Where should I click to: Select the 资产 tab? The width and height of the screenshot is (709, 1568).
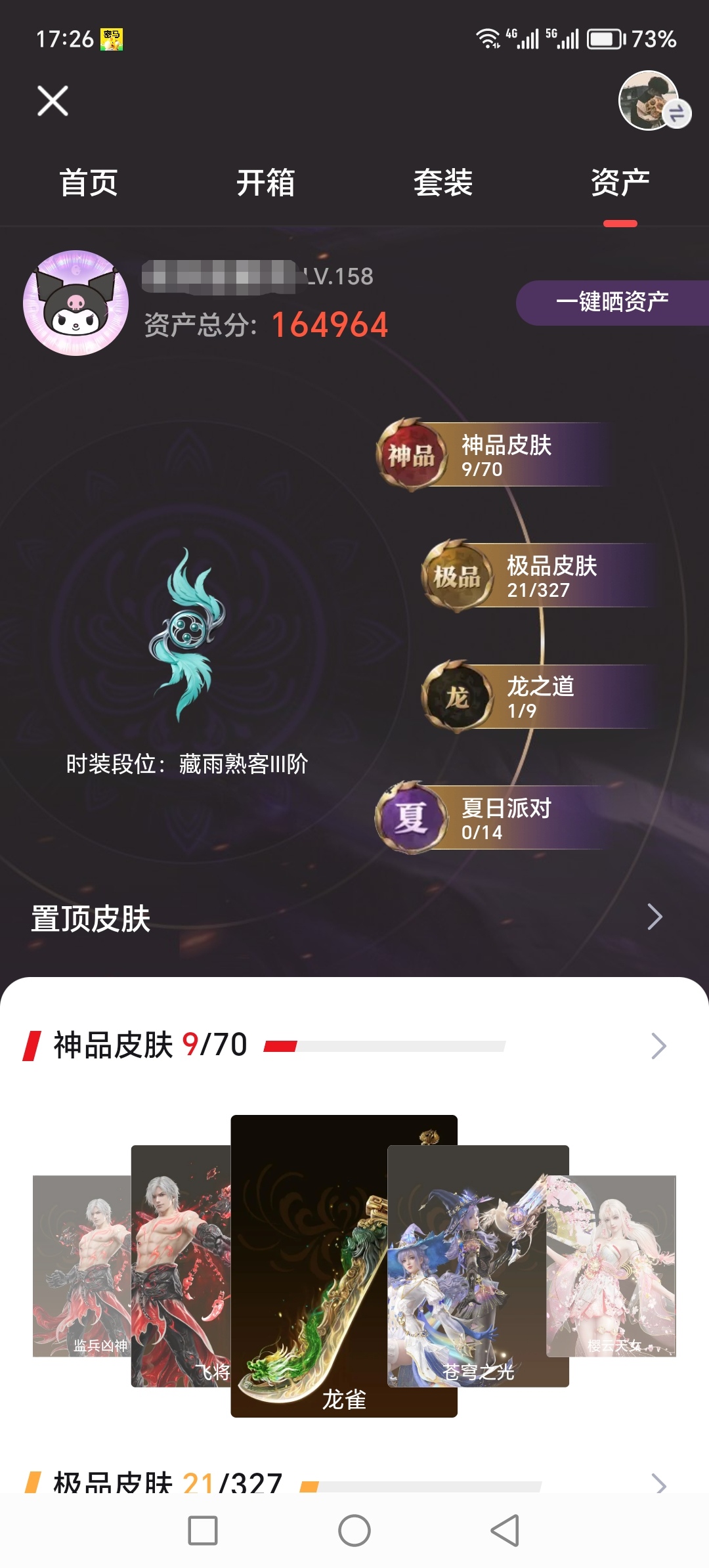620,183
